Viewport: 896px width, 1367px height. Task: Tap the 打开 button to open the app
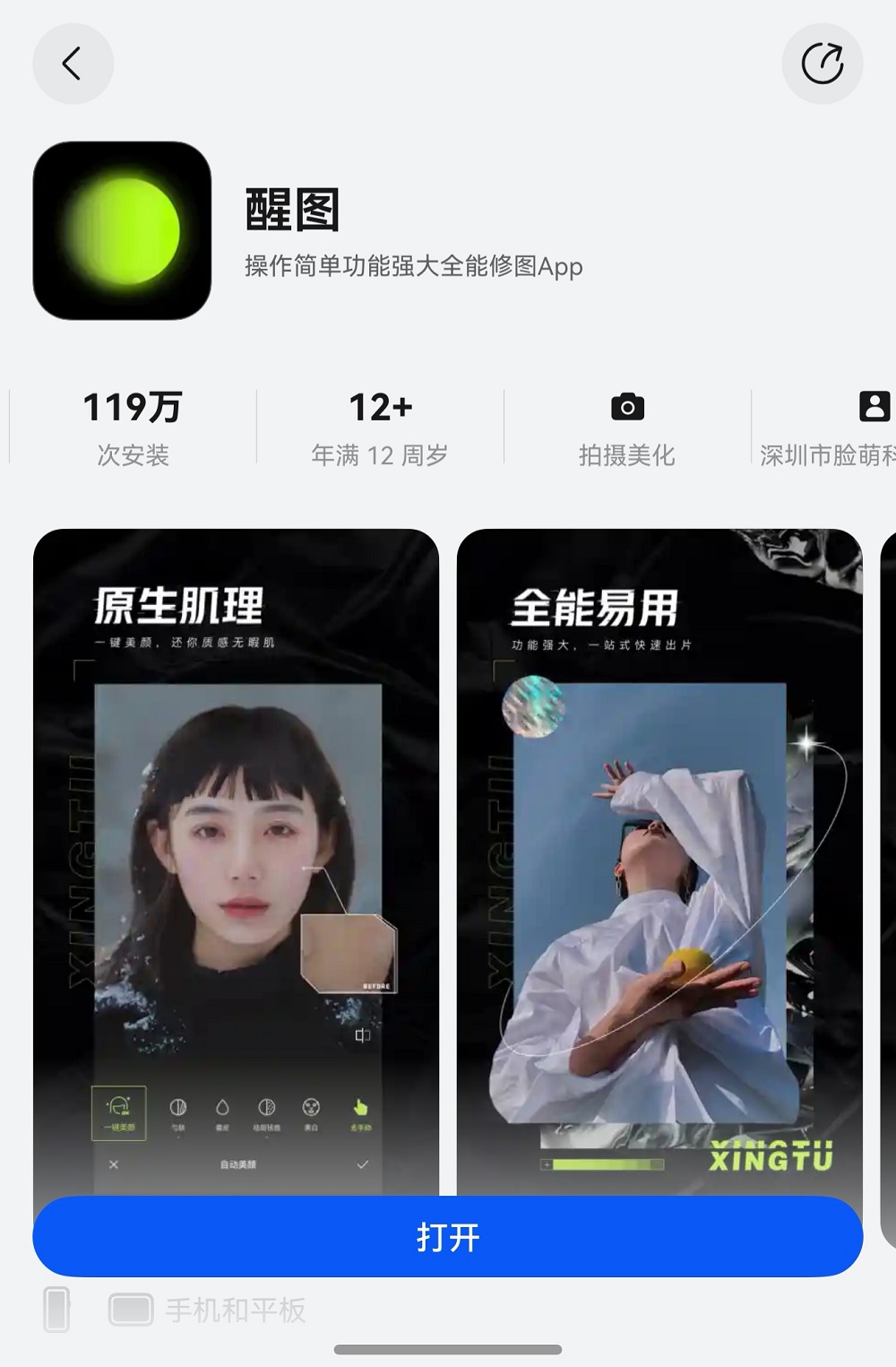click(447, 1236)
